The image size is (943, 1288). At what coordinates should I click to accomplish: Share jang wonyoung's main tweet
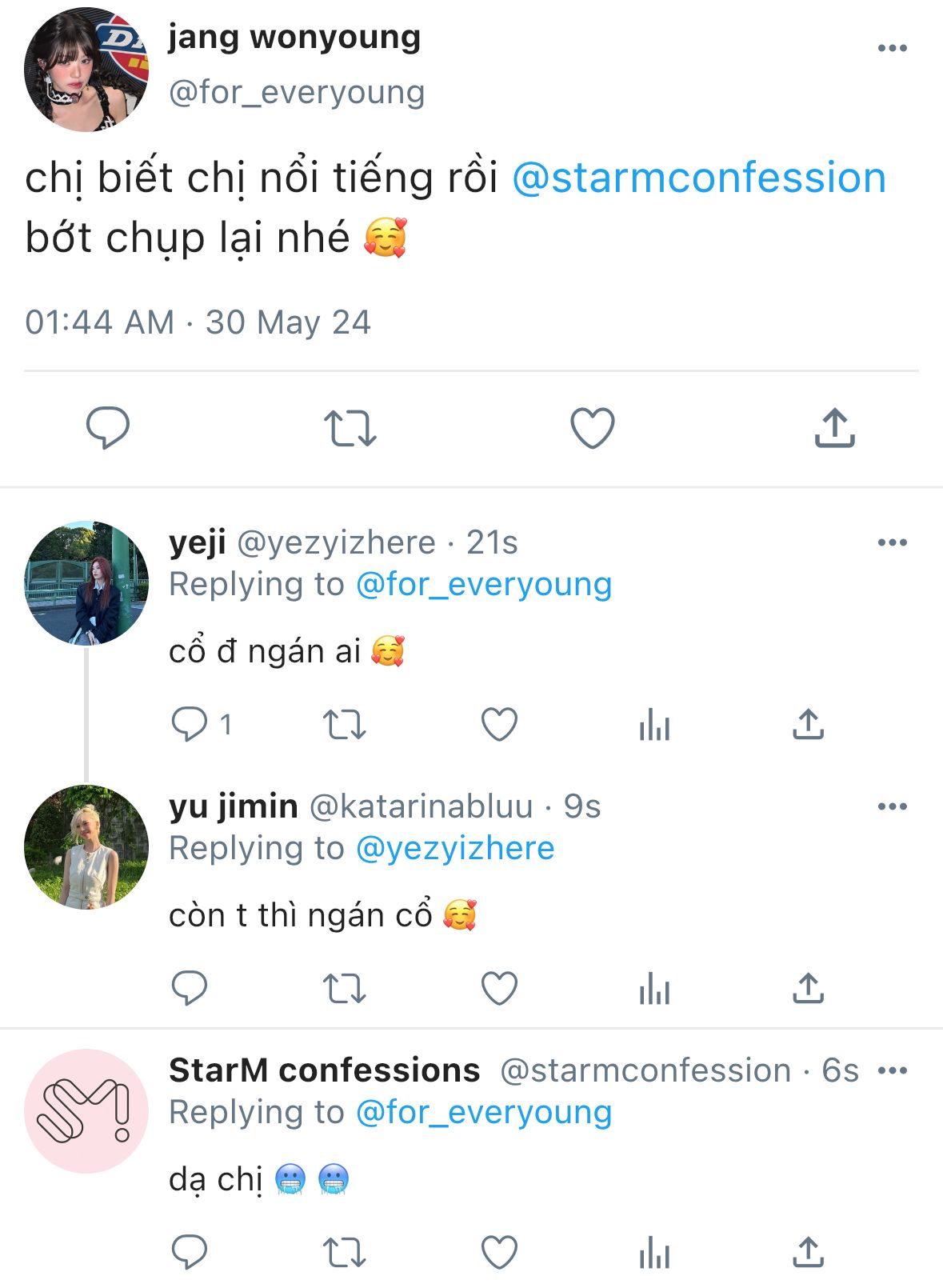834,427
